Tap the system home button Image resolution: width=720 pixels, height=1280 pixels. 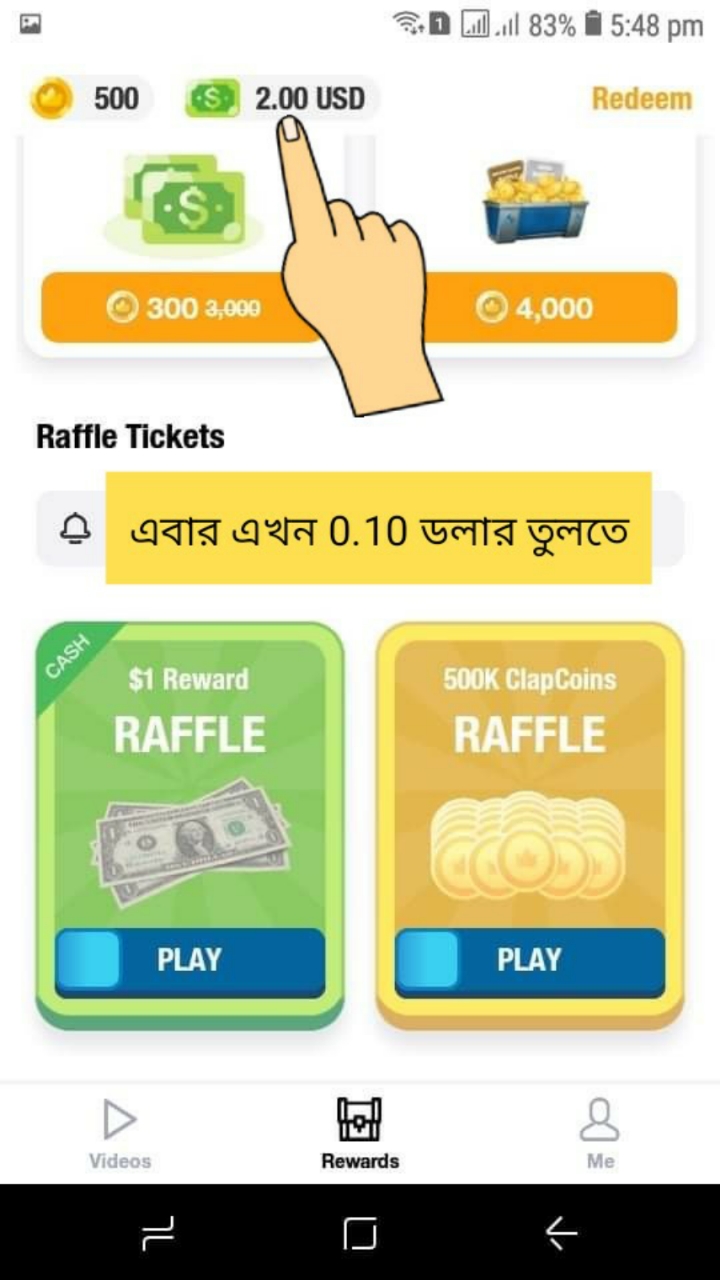(x=360, y=1234)
